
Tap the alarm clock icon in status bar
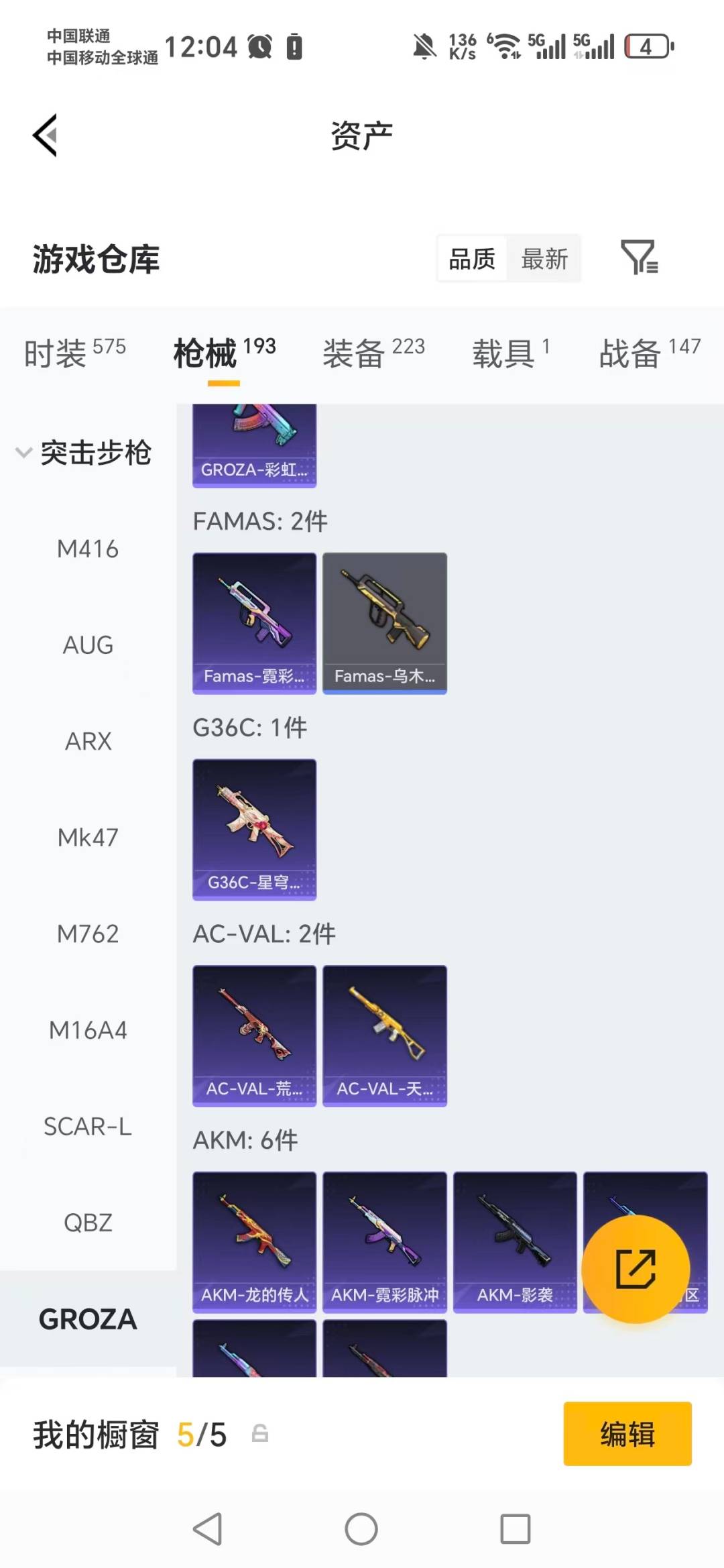pos(257,47)
